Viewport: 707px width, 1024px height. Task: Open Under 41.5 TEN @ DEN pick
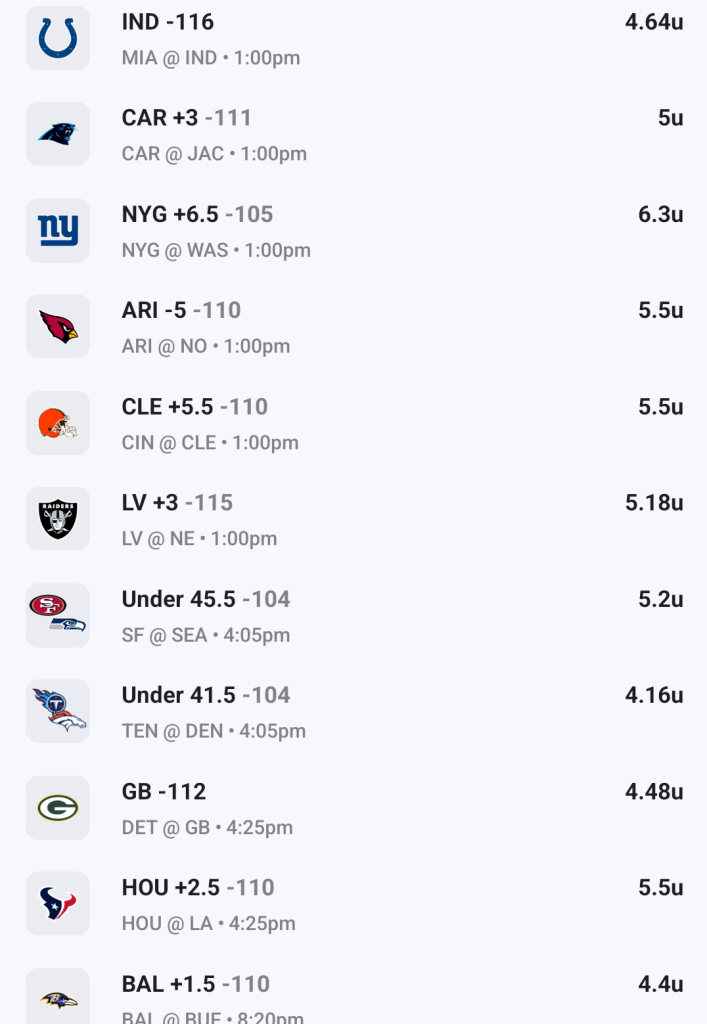click(x=353, y=712)
